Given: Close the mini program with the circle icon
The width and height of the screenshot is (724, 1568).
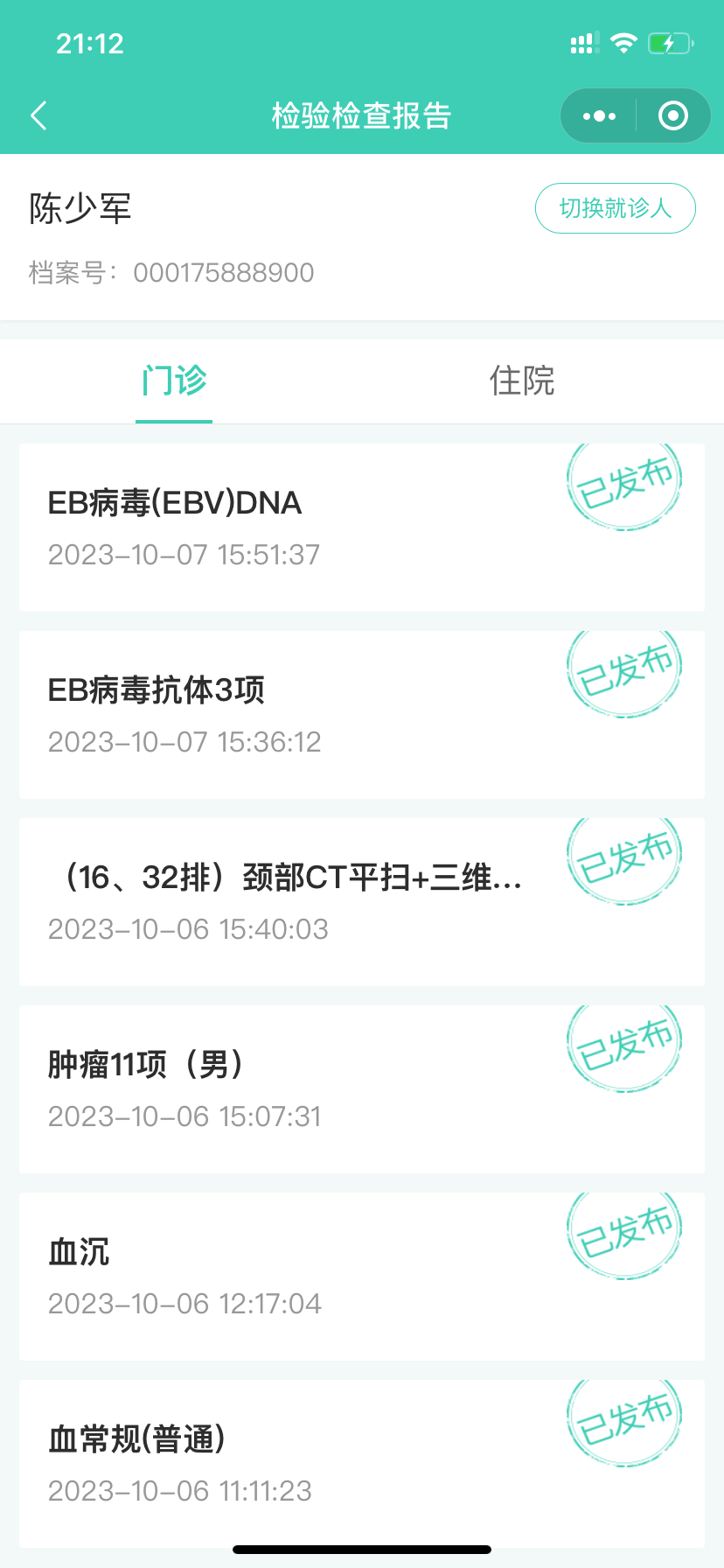Looking at the screenshot, I should pyautogui.click(x=672, y=115).
